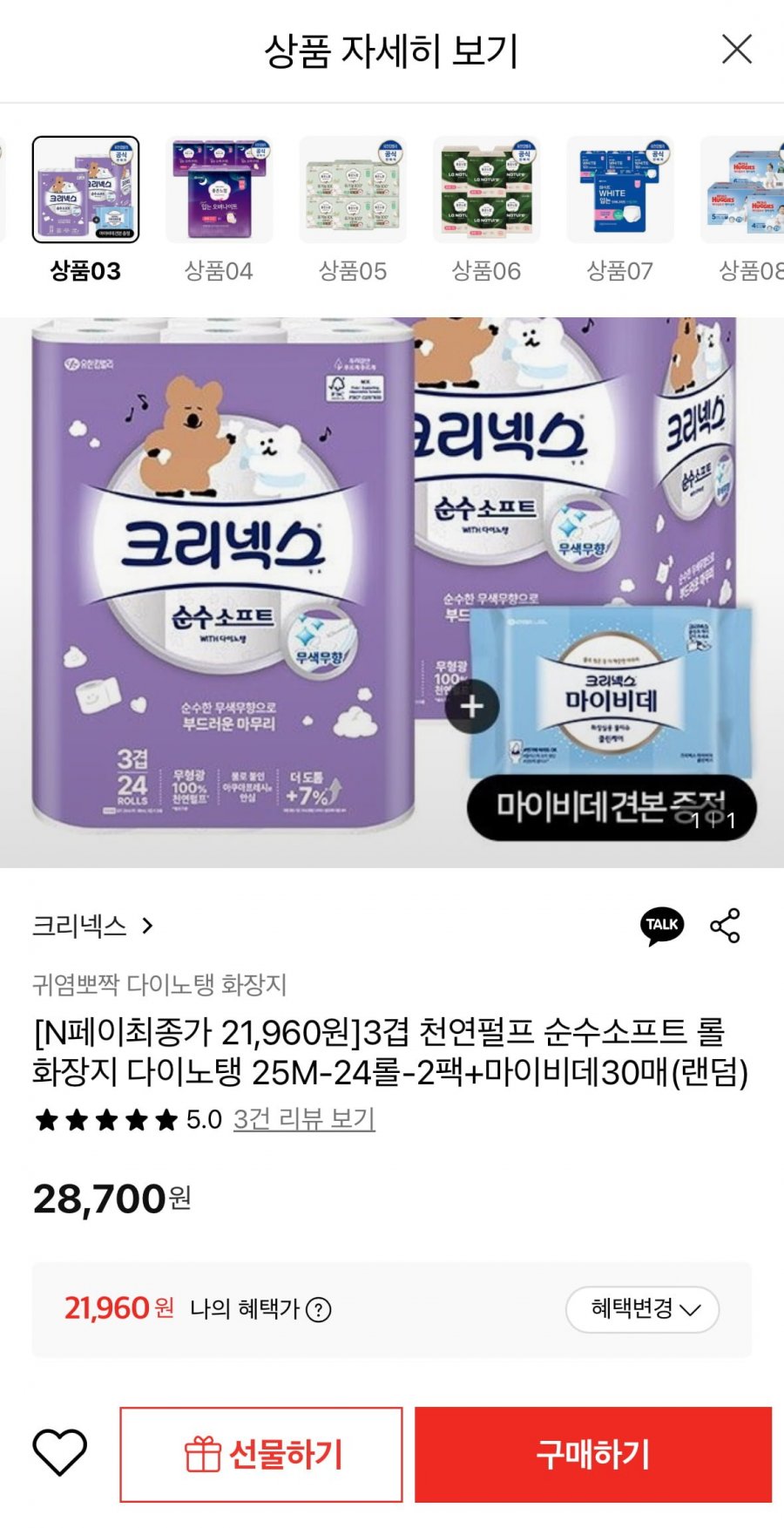Viewport: 784px width, 1528px height.
Task: Open the 나의 혜택가 help icon
Action: pyautogui.click(x=319, y=1309)
